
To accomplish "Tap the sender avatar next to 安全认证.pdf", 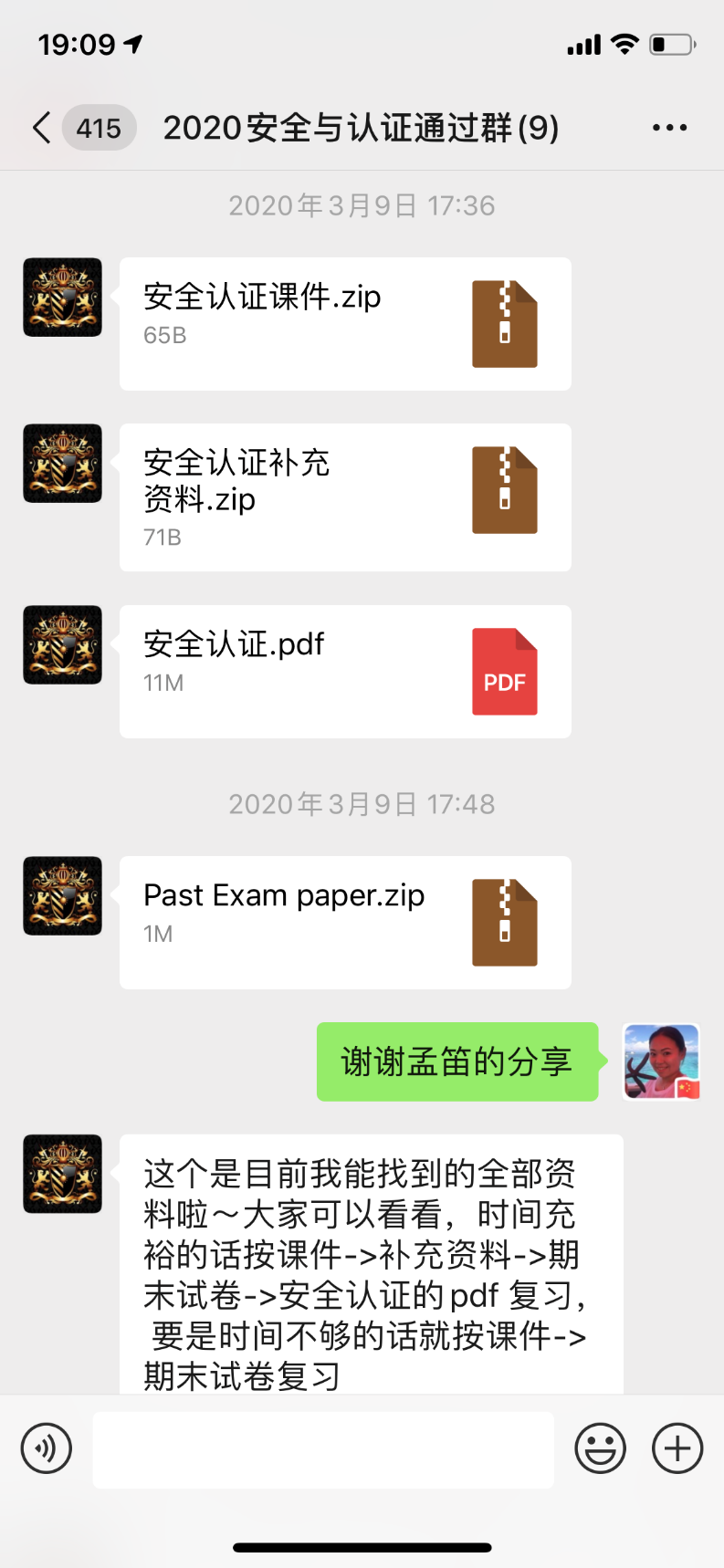I will click(x=62, y=644).
